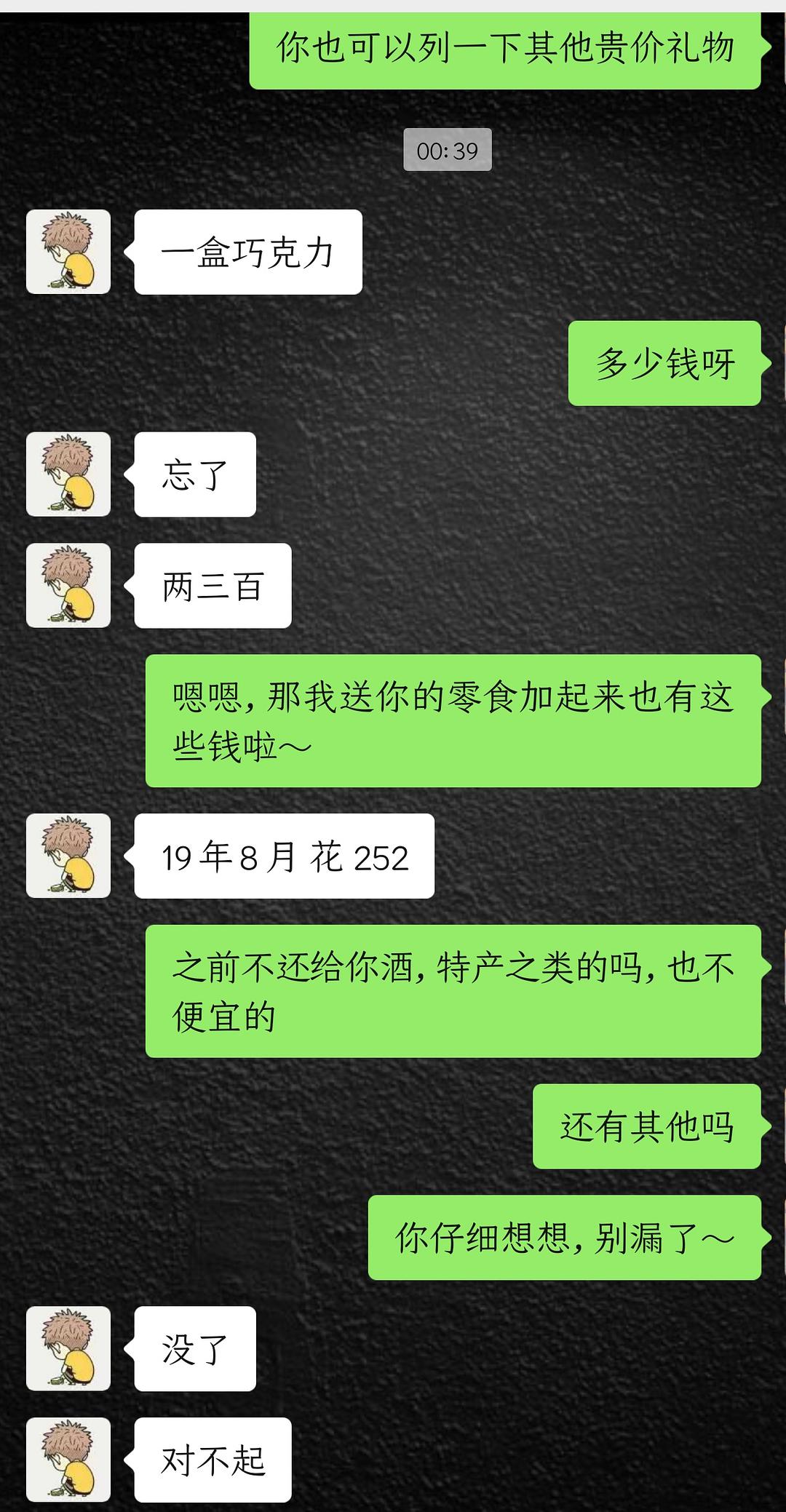This screenshot has width=786, height=1512.
Task: Open contact avatar beside 没了 message
Action: (x=68, y=1348)
